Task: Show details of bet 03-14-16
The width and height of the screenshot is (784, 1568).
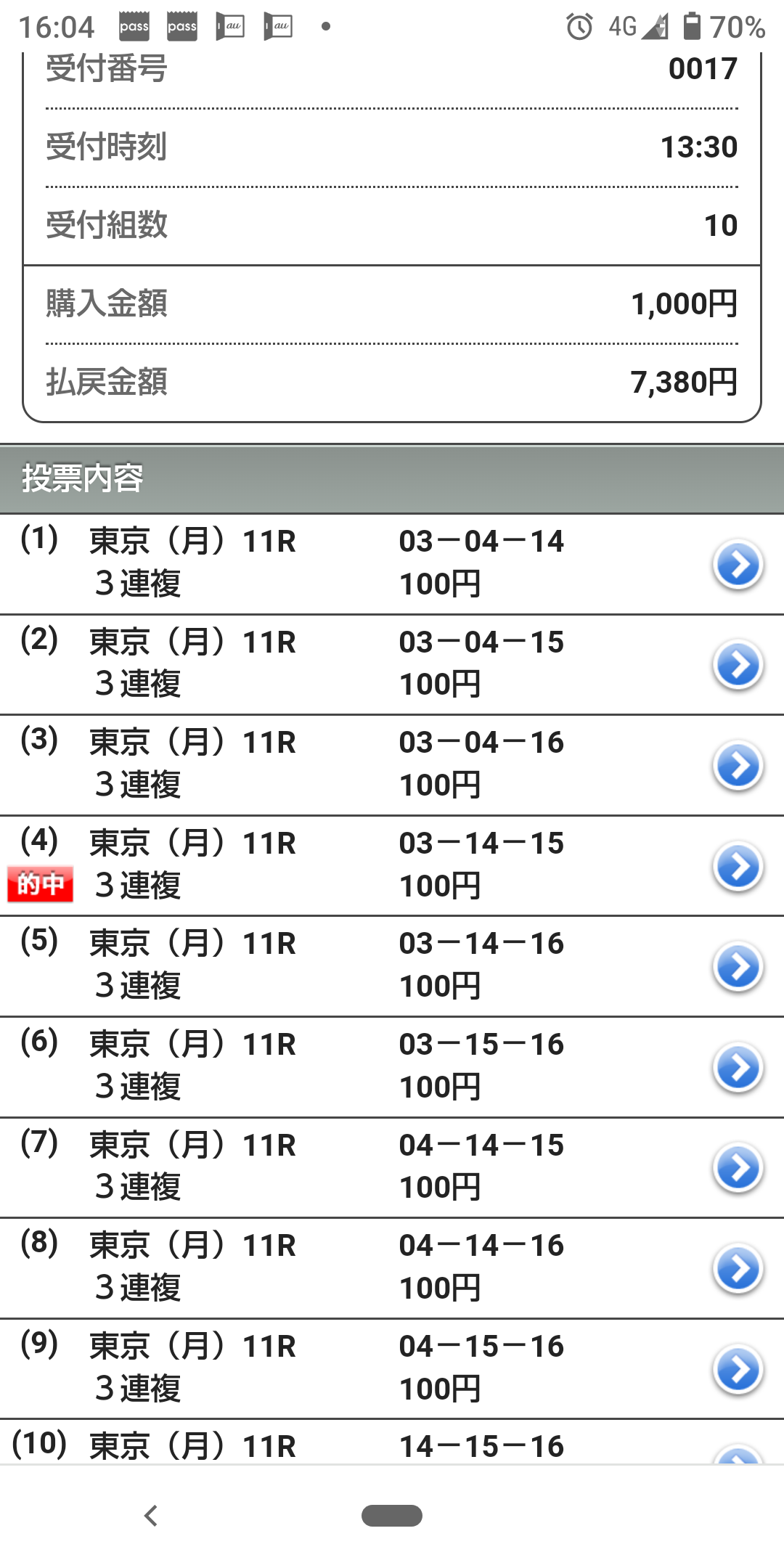Action: point(738,967)
